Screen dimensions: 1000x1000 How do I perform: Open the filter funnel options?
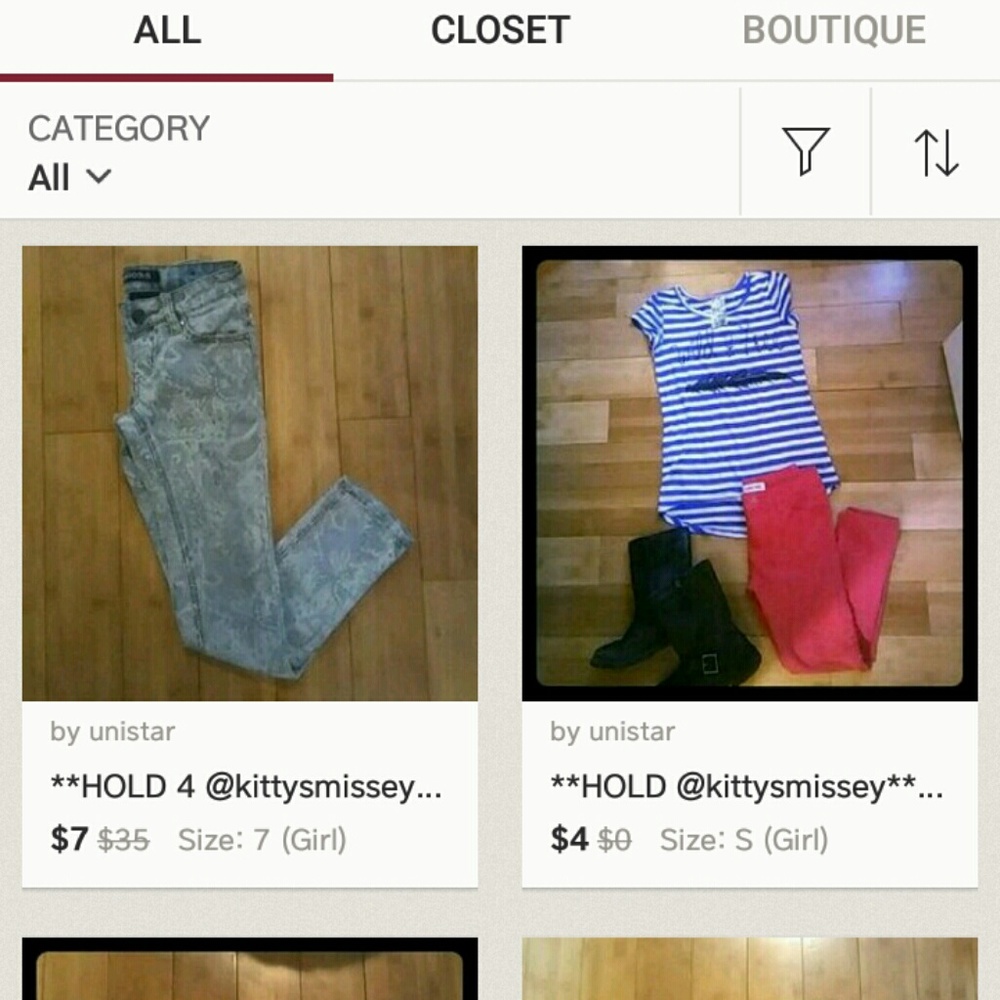(805, 152)
